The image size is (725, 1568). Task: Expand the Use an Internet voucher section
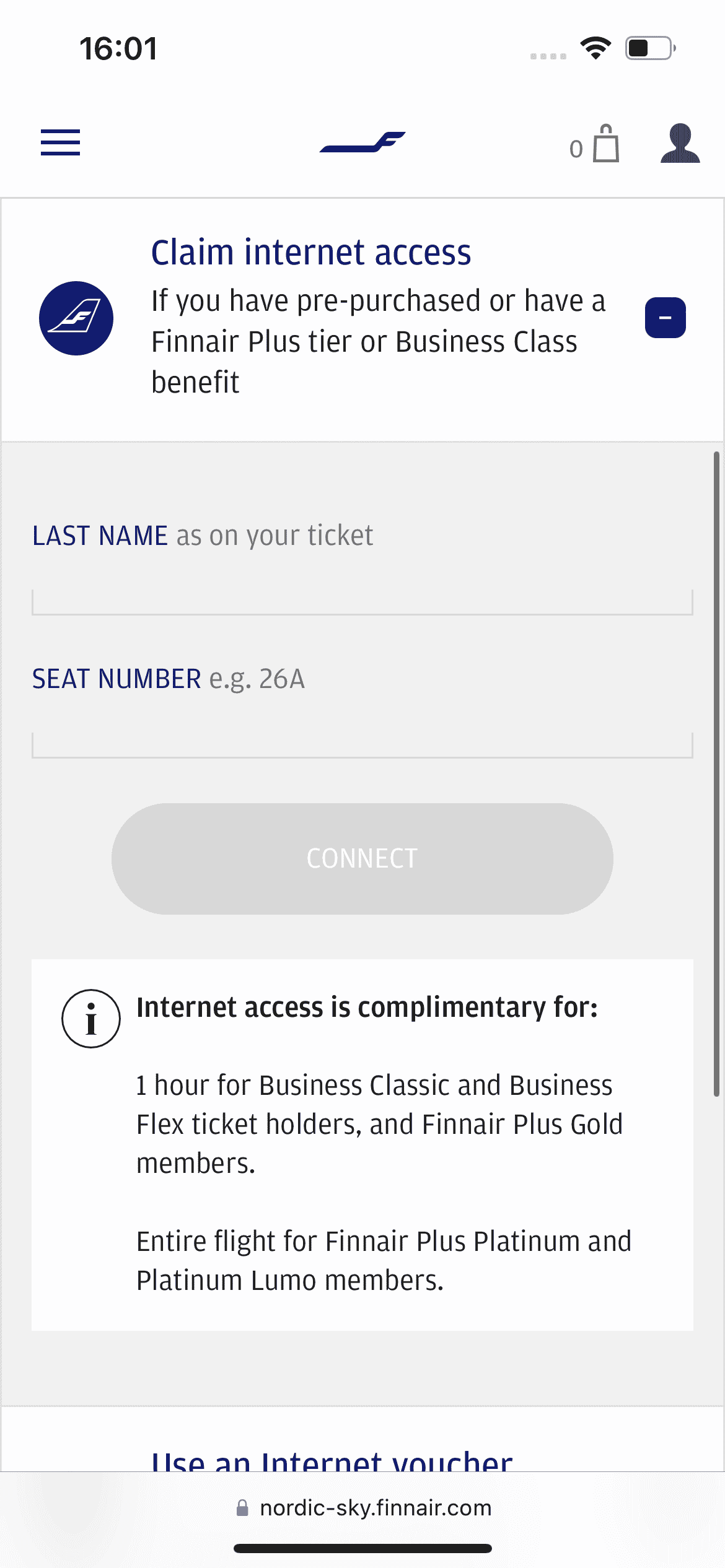(x=332, y=1460)
